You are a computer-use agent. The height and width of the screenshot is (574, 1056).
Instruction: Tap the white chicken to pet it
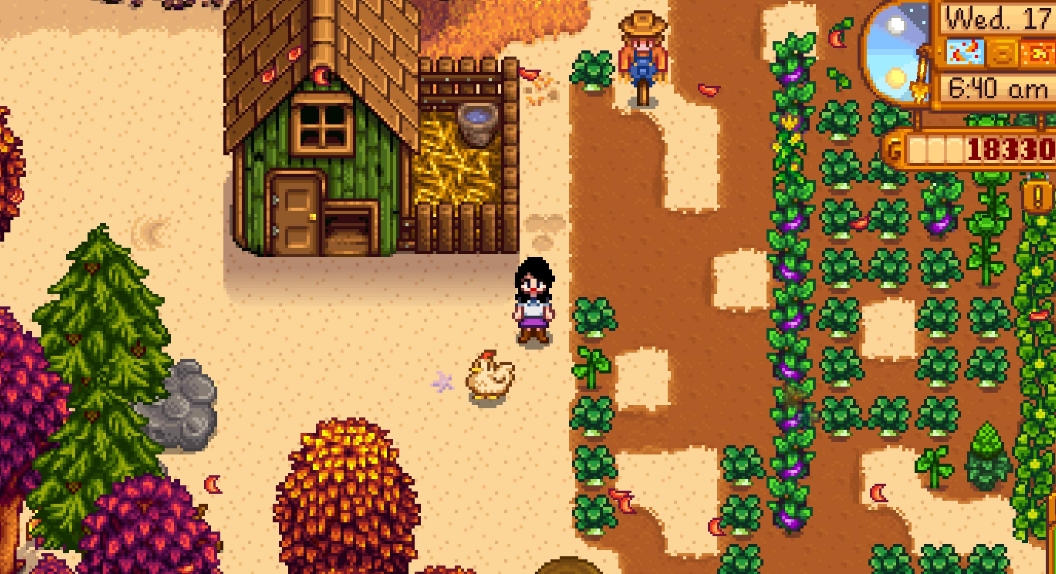click(x=491, y=378)
